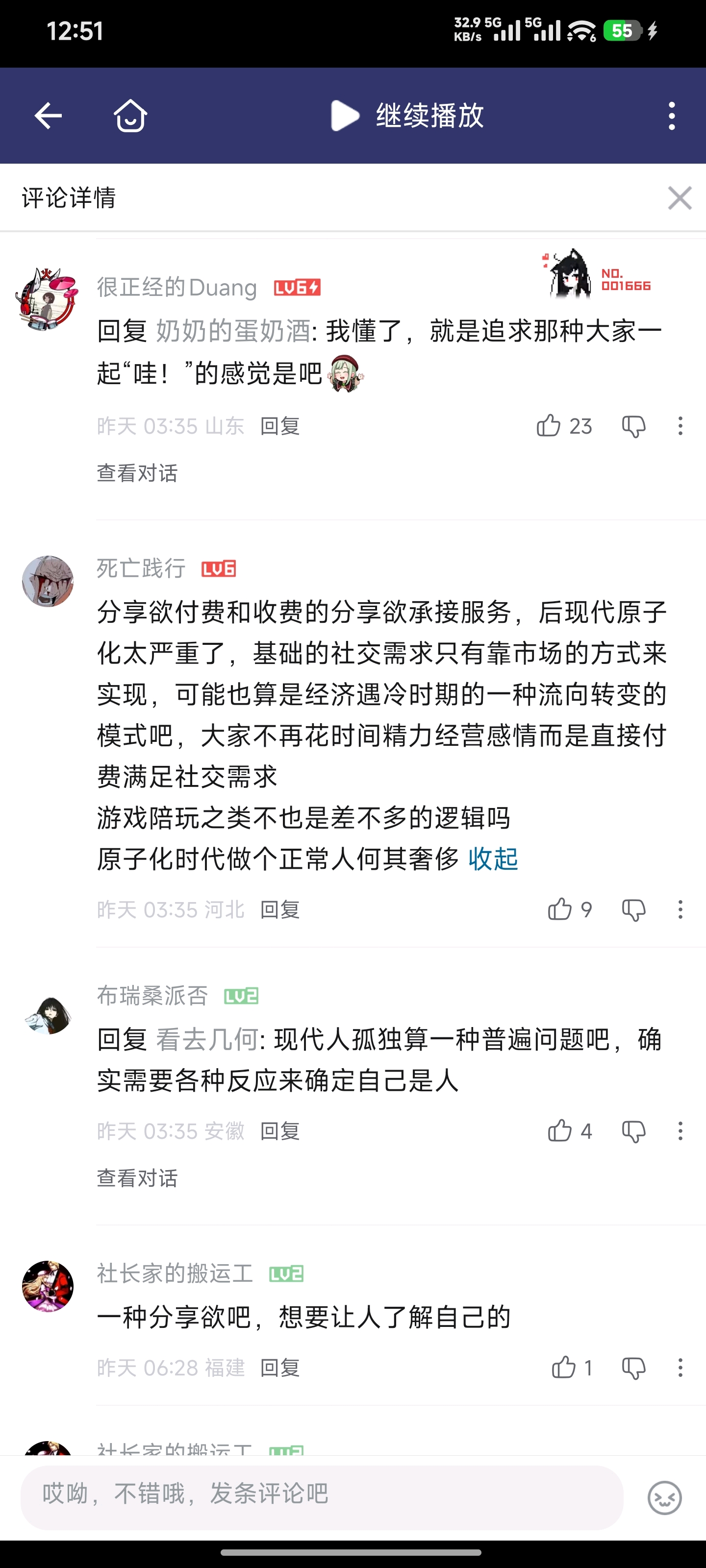
Task: View conversation under 很正经的Duang's reply
Action: pyautogui.click(x=137, y=473)
